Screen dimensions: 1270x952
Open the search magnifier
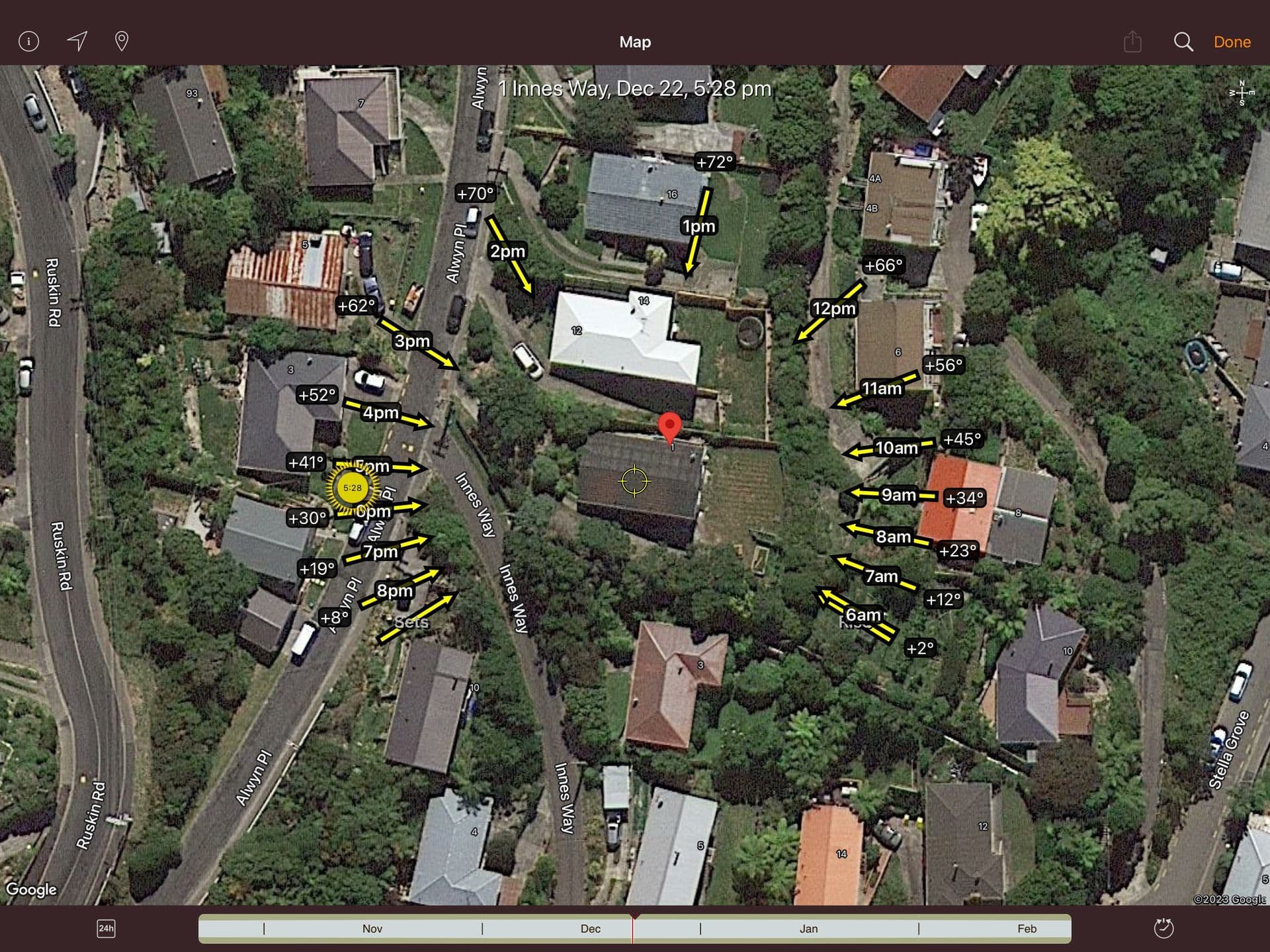pyautogui.click(x=1183, y=42)
